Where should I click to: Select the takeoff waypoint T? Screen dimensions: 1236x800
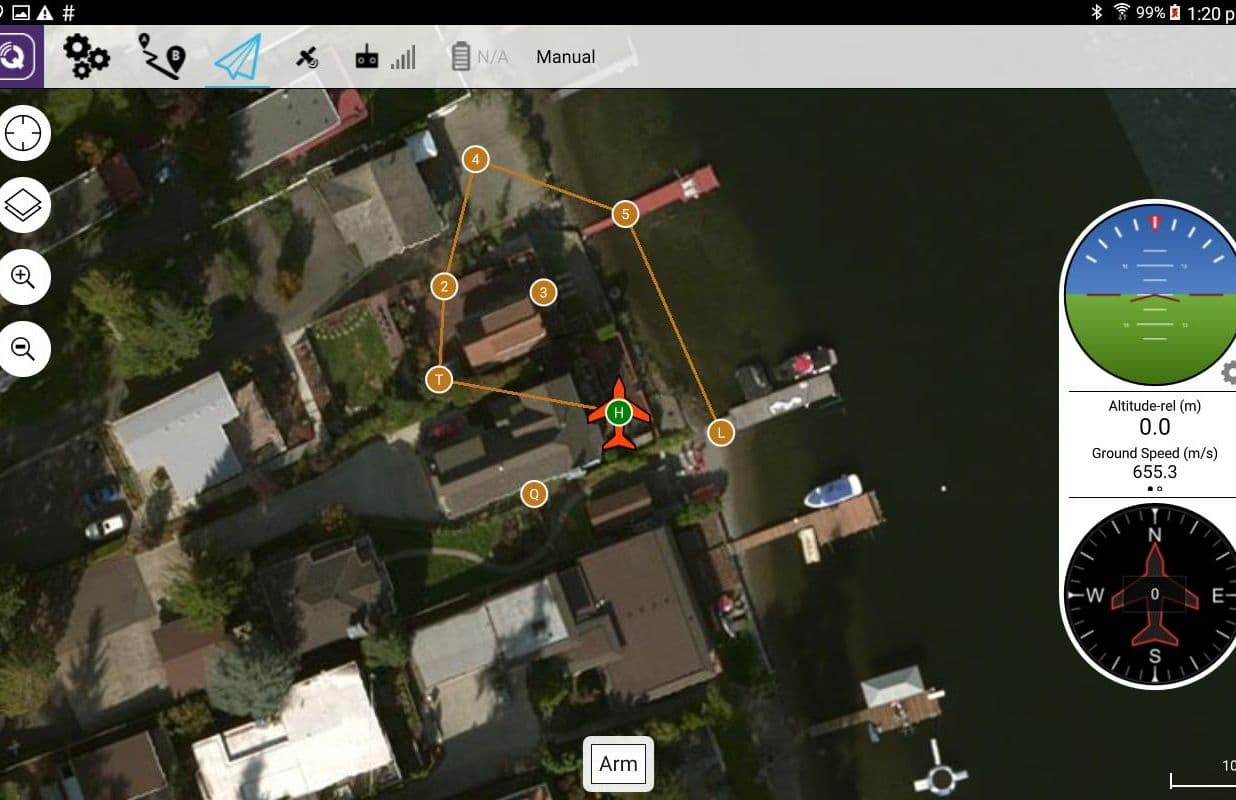(438, 380)
